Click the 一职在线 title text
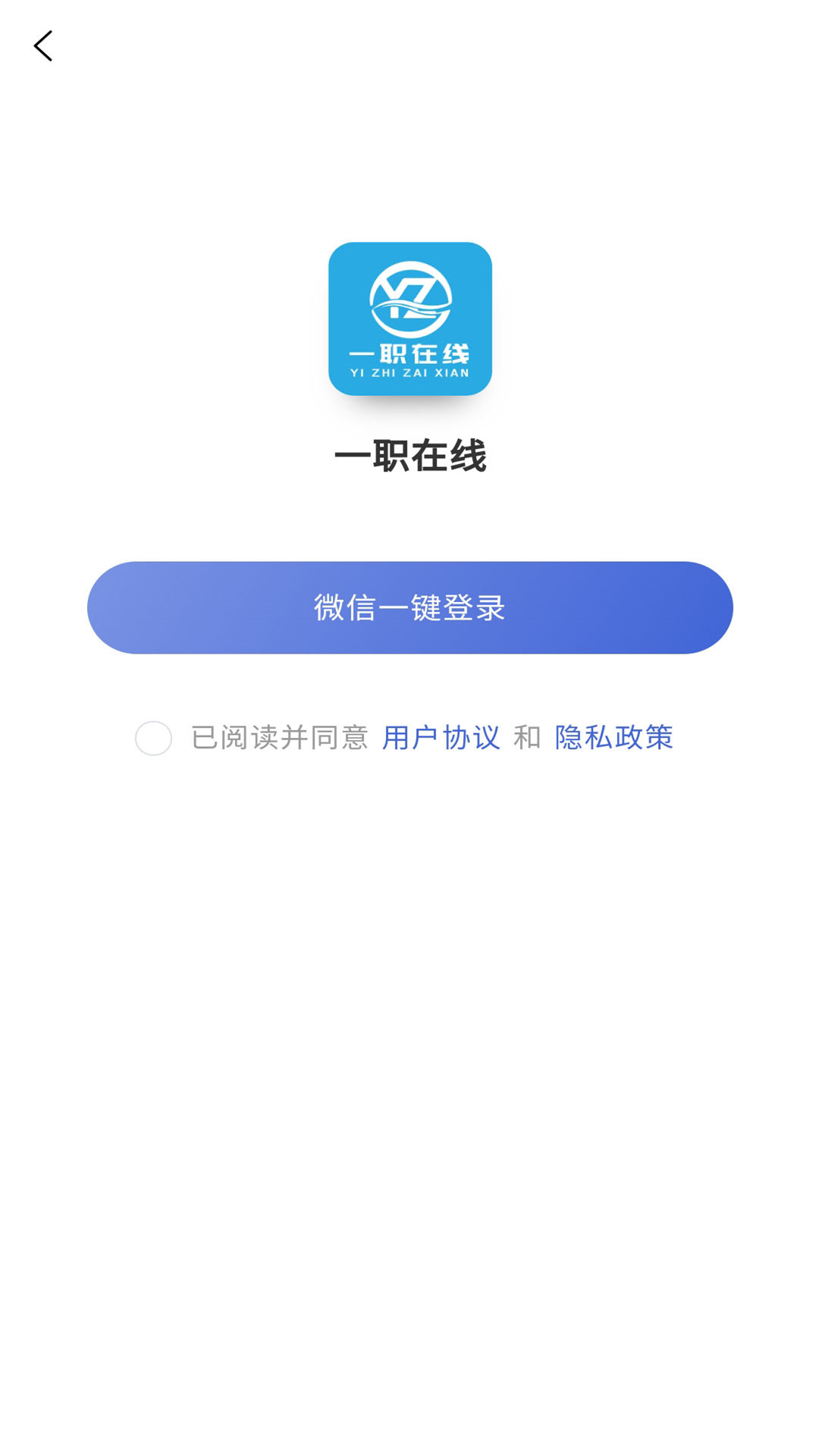The image size is (819, 1456). click(409, 455)
